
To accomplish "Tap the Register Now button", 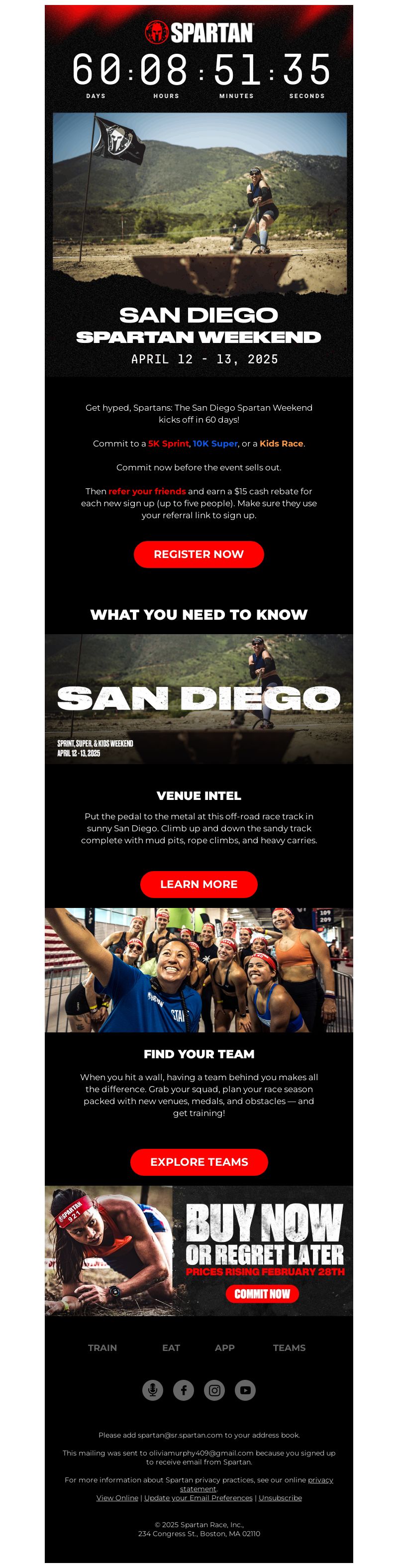I will (199, 554).
